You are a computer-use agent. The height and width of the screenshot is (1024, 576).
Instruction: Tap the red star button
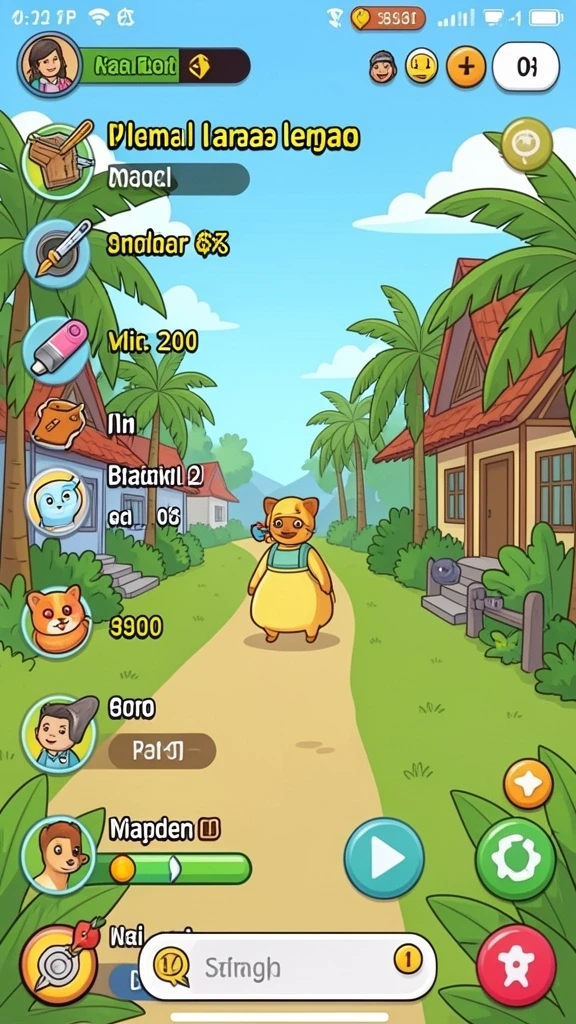517,965
